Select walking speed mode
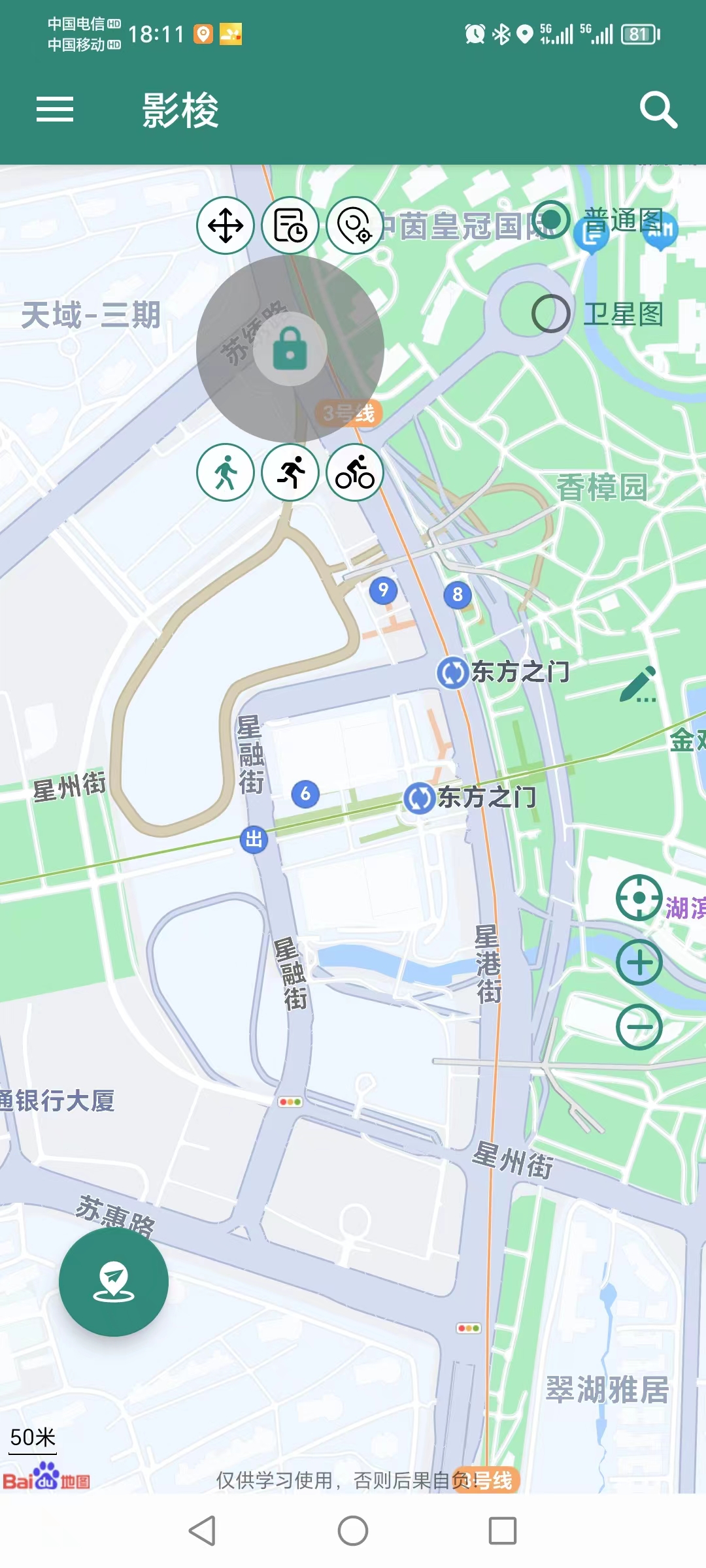Screen dimensions: 706x1568 click(226, 472)
